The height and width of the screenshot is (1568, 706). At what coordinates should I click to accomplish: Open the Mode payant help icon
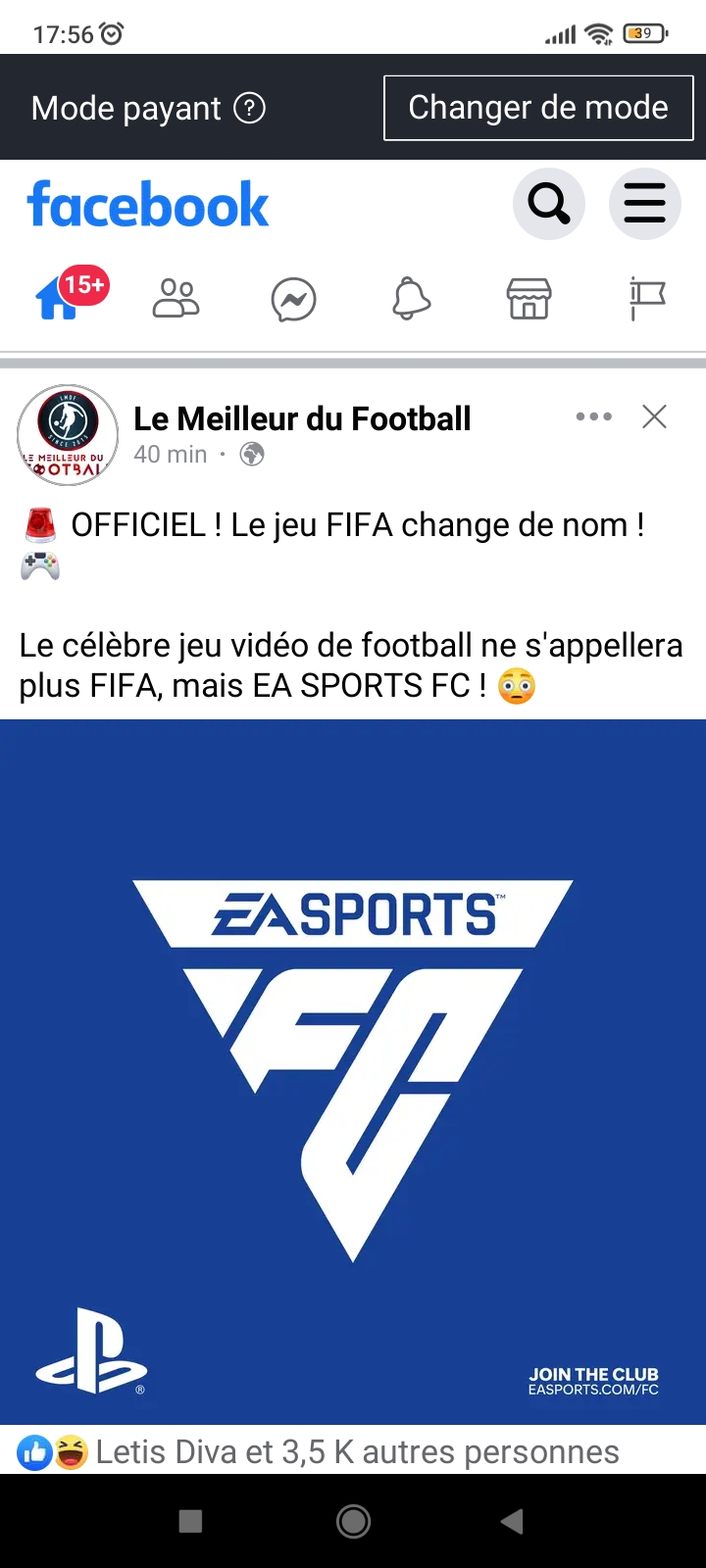[x=250, y=108]
